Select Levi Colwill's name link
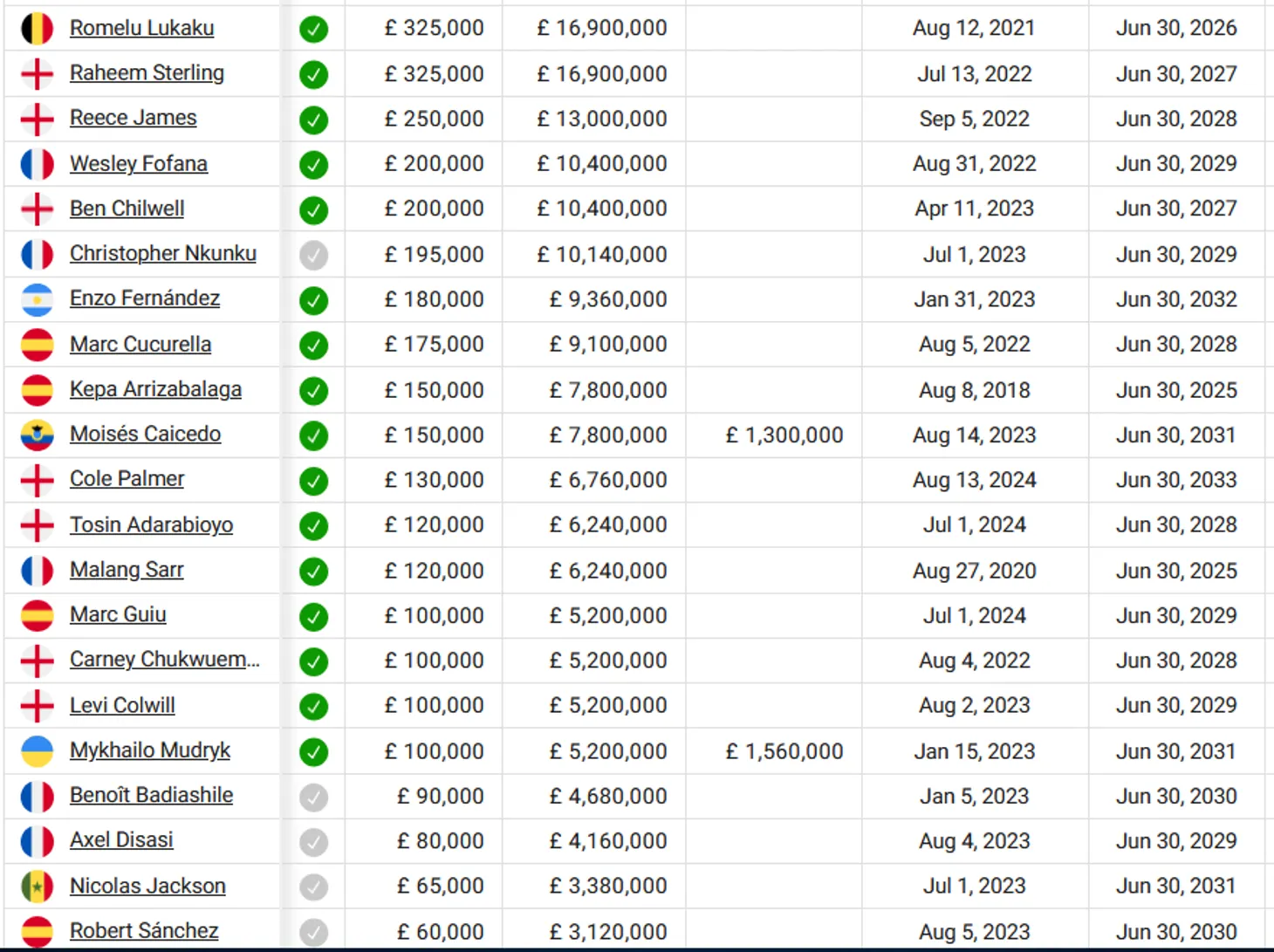The width and height of the screenshot is (1274, 952). point(122,706)
